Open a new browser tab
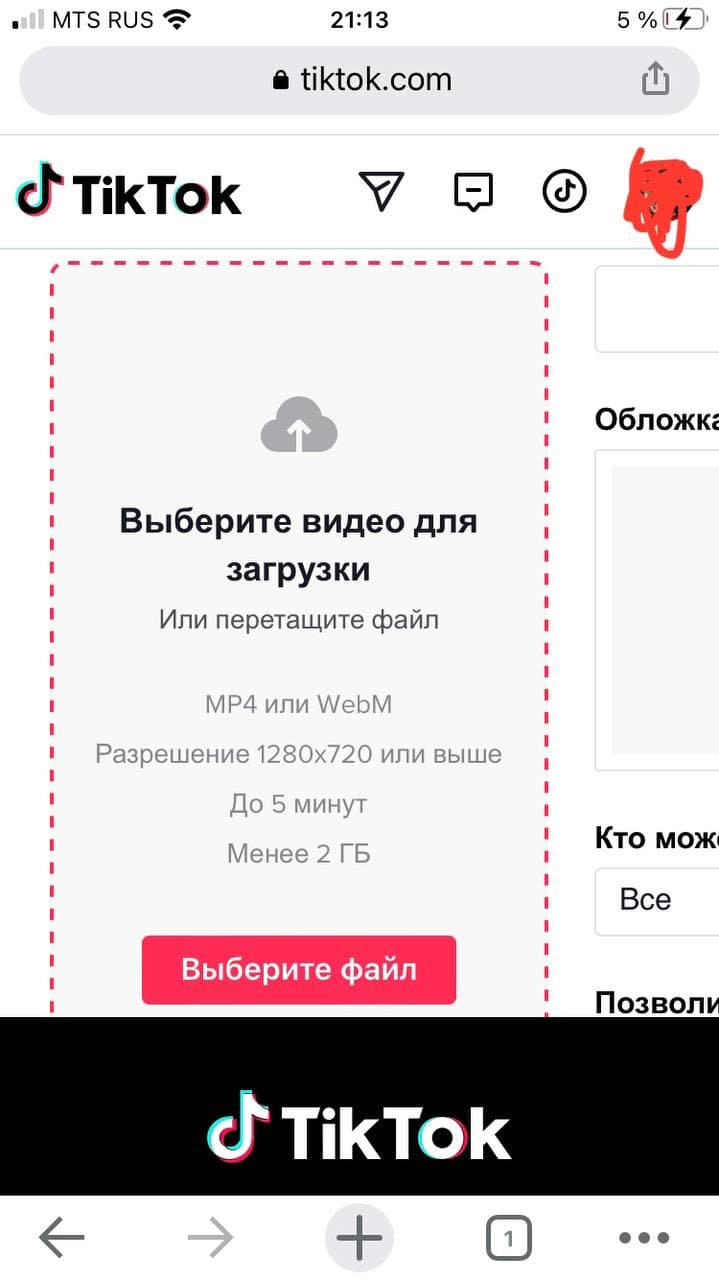Screen dimensions: 719x1280 pyautogui.click(x=359, y=1240)
